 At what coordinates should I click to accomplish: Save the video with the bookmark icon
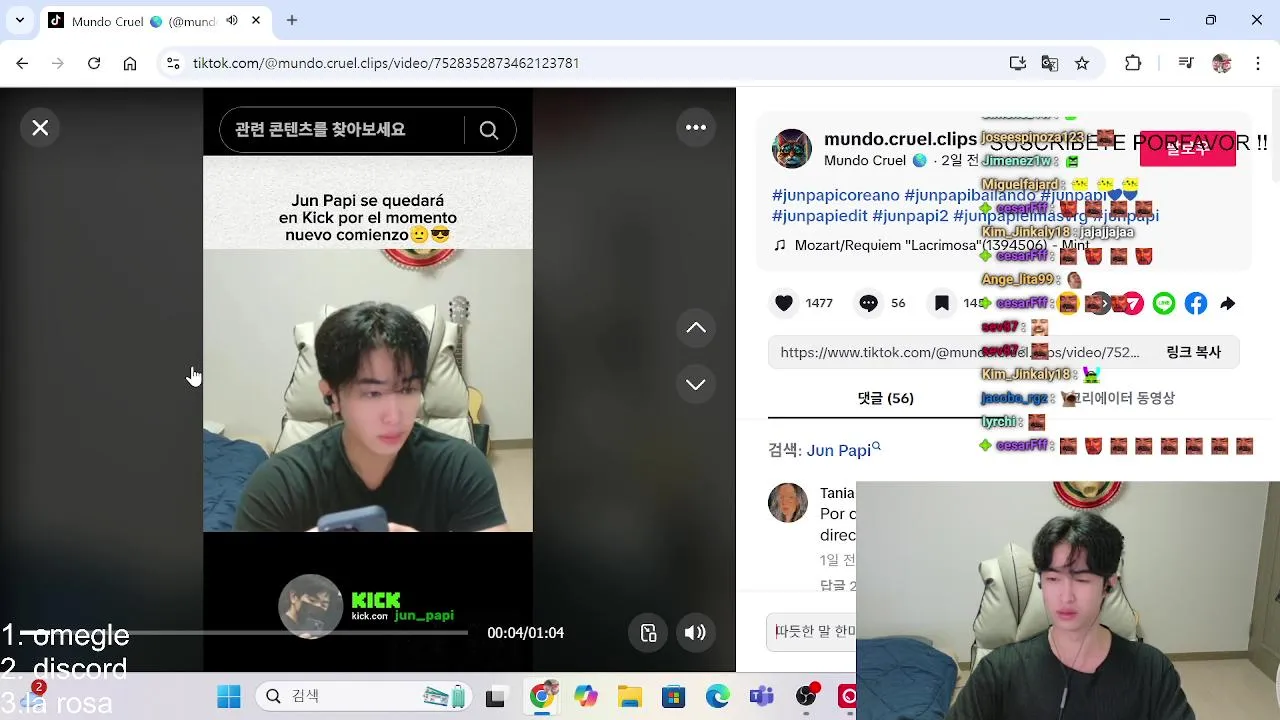pyautogui.click(x=942, y=303)
